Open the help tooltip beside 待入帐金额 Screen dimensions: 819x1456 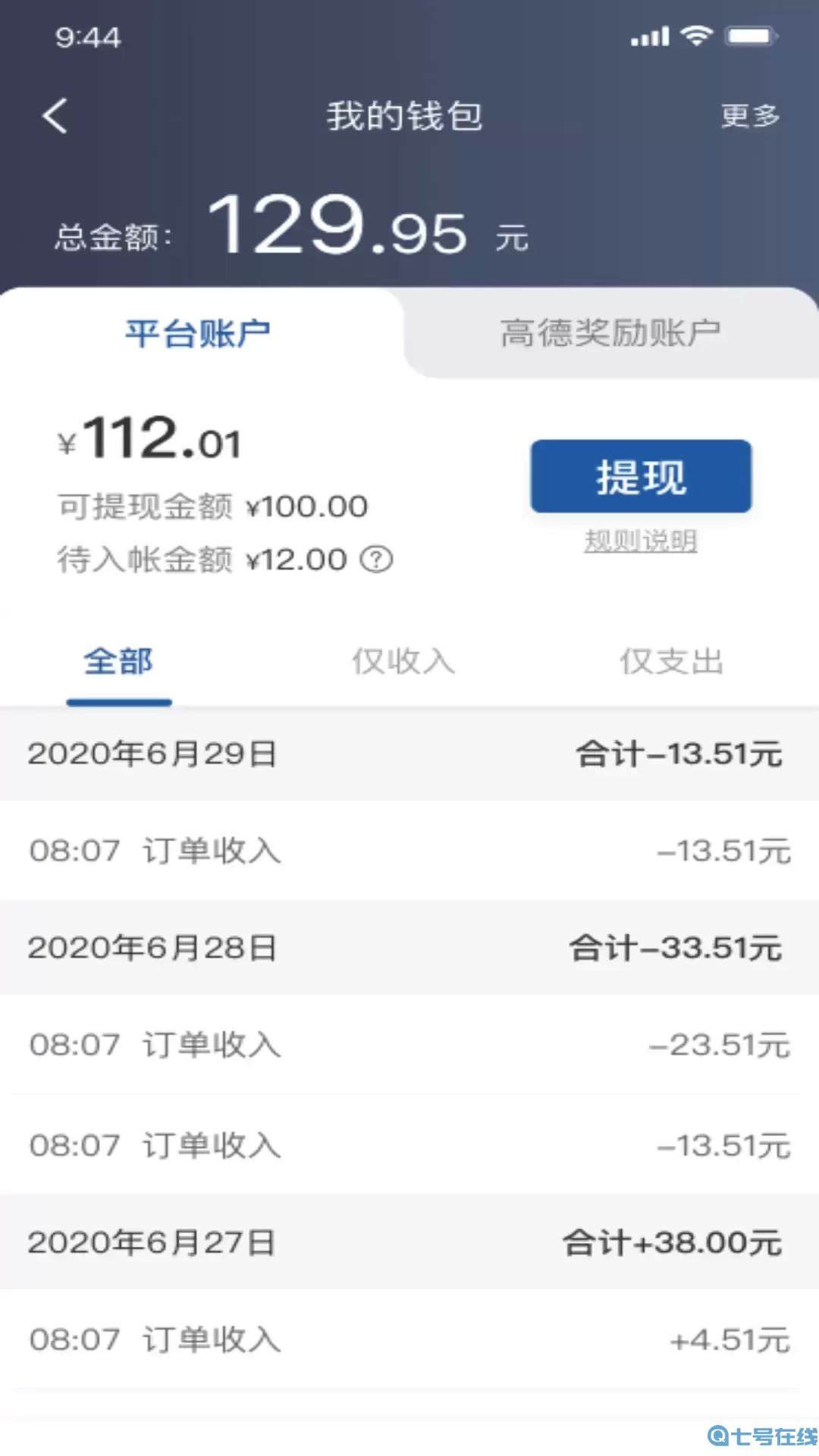tap(377, 560)
